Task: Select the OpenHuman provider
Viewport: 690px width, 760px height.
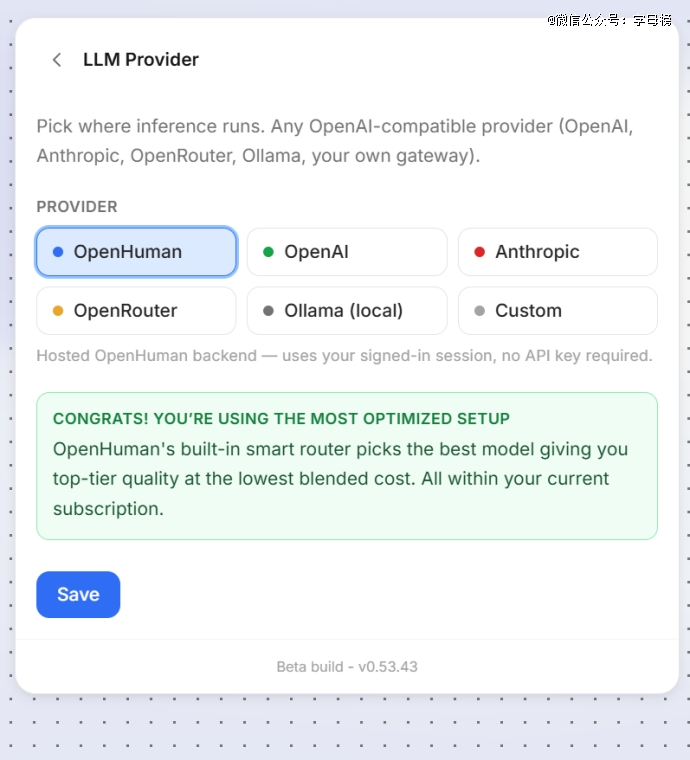Action: coord(136,252)
